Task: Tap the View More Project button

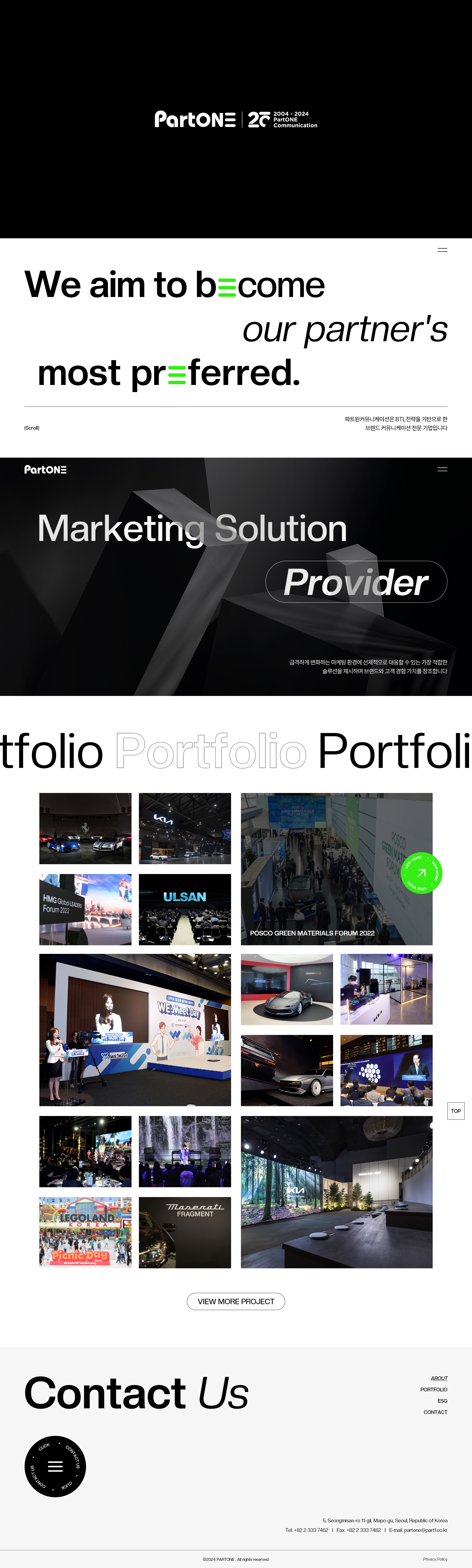Action: pyautogui.click(x=236, y=1301)
